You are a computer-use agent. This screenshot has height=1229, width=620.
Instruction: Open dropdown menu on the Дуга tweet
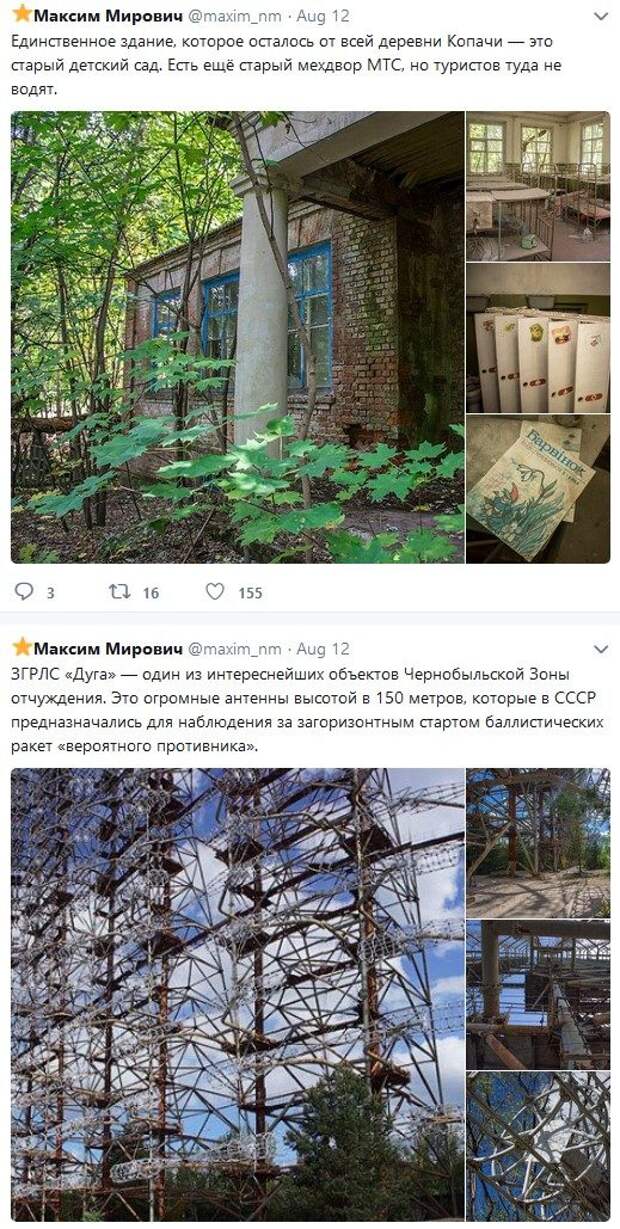(x=600, y=648)
